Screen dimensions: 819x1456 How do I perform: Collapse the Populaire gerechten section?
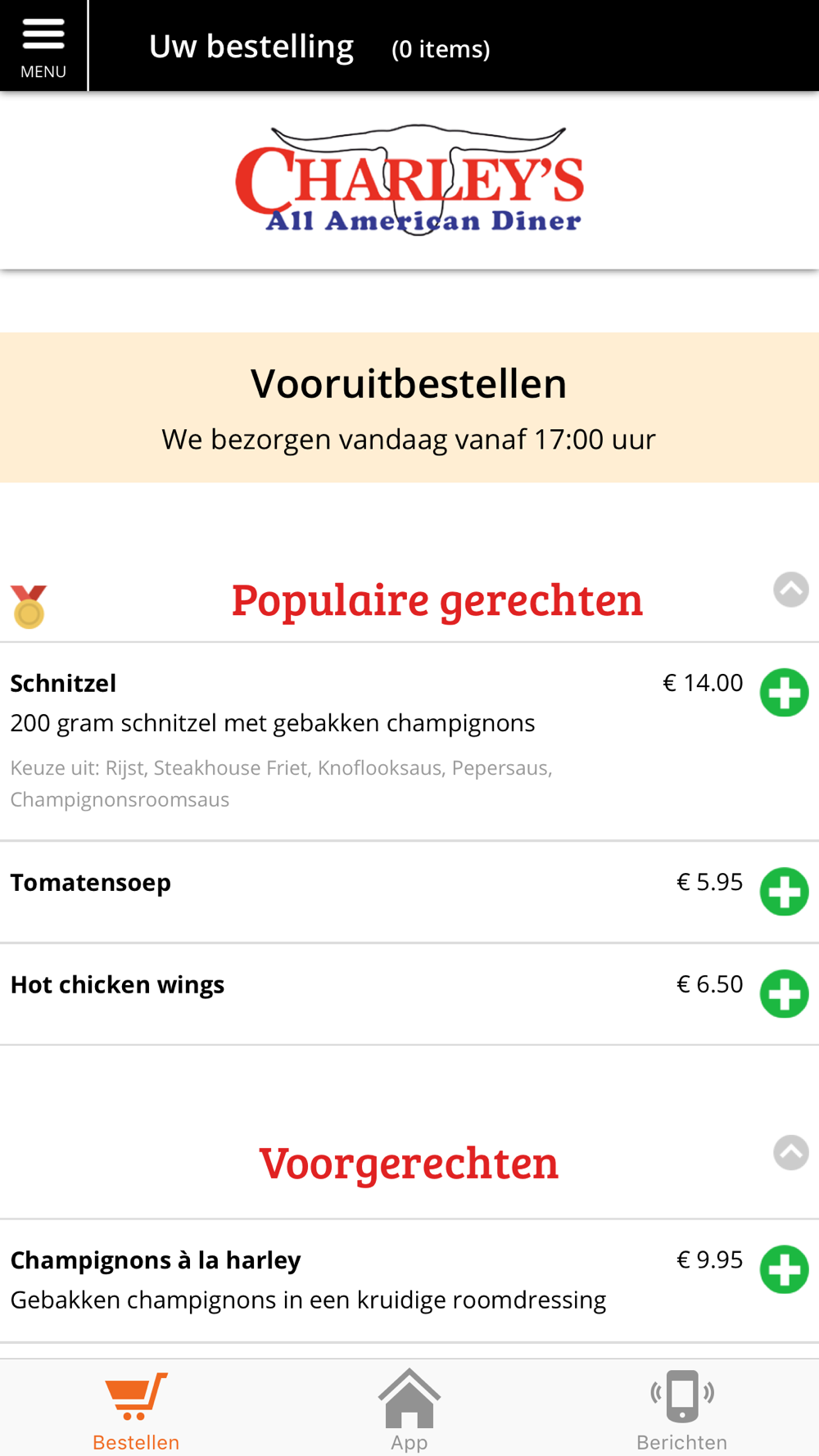click(x=790, y=590)
